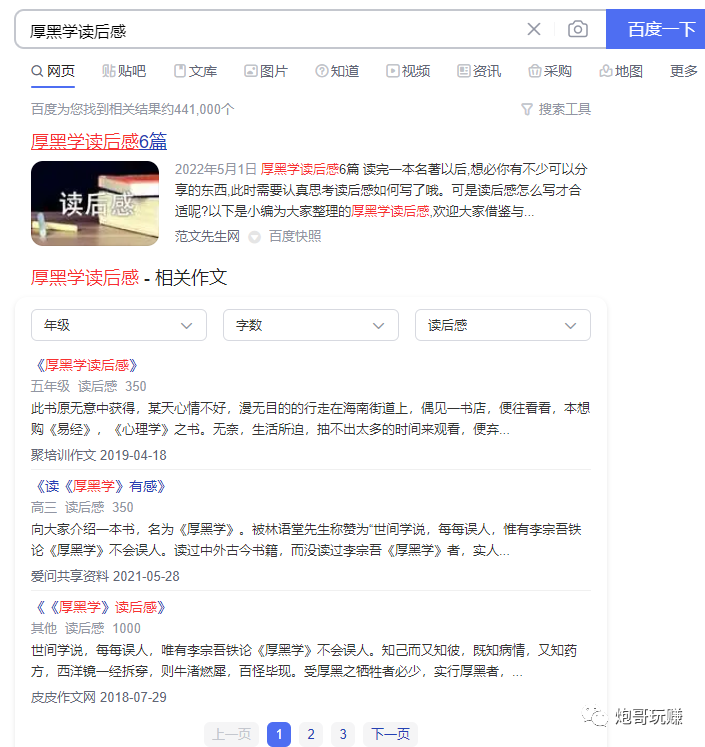The image size is (705, 747).
Task: Switch to the 地图 tab
Action: click(622, 71)
